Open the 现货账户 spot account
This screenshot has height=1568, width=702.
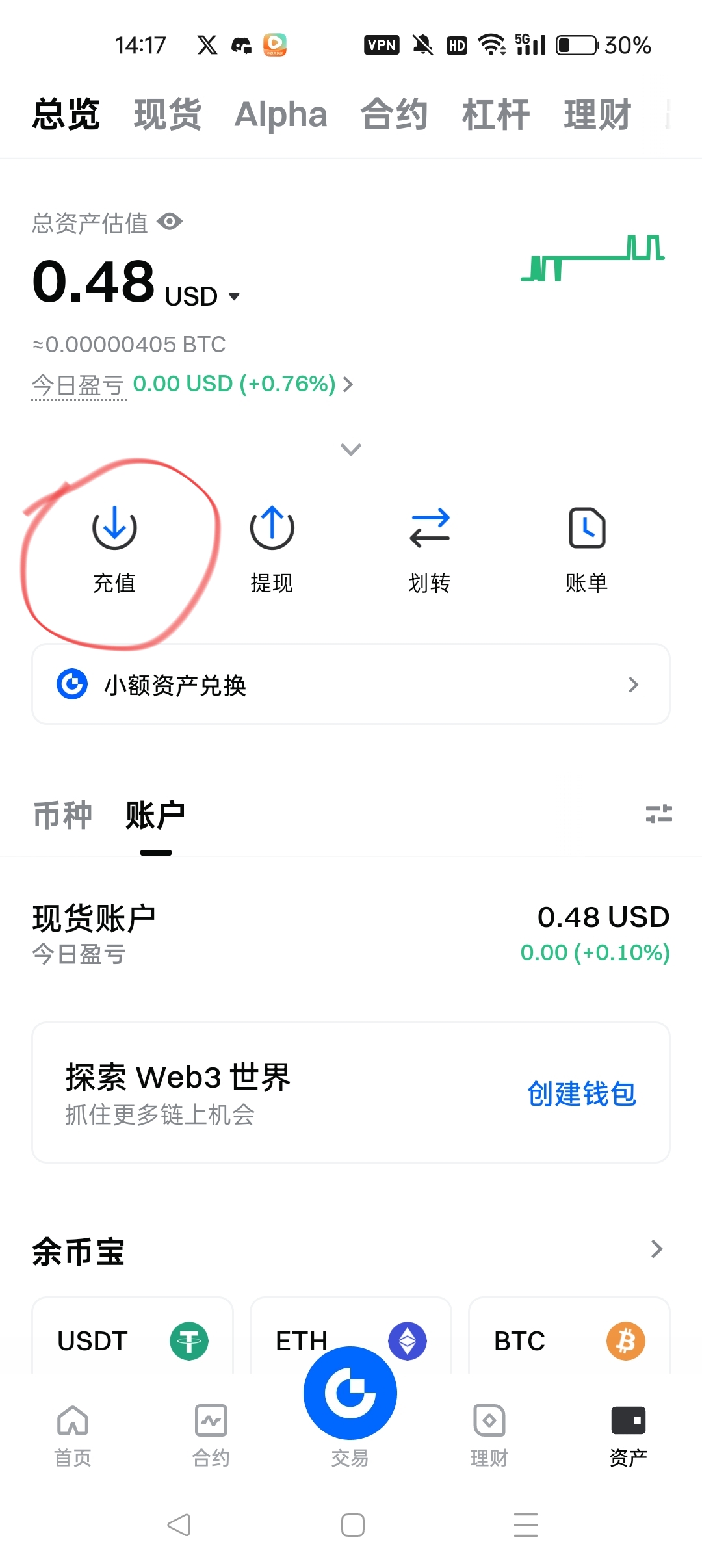coord(351,934)
